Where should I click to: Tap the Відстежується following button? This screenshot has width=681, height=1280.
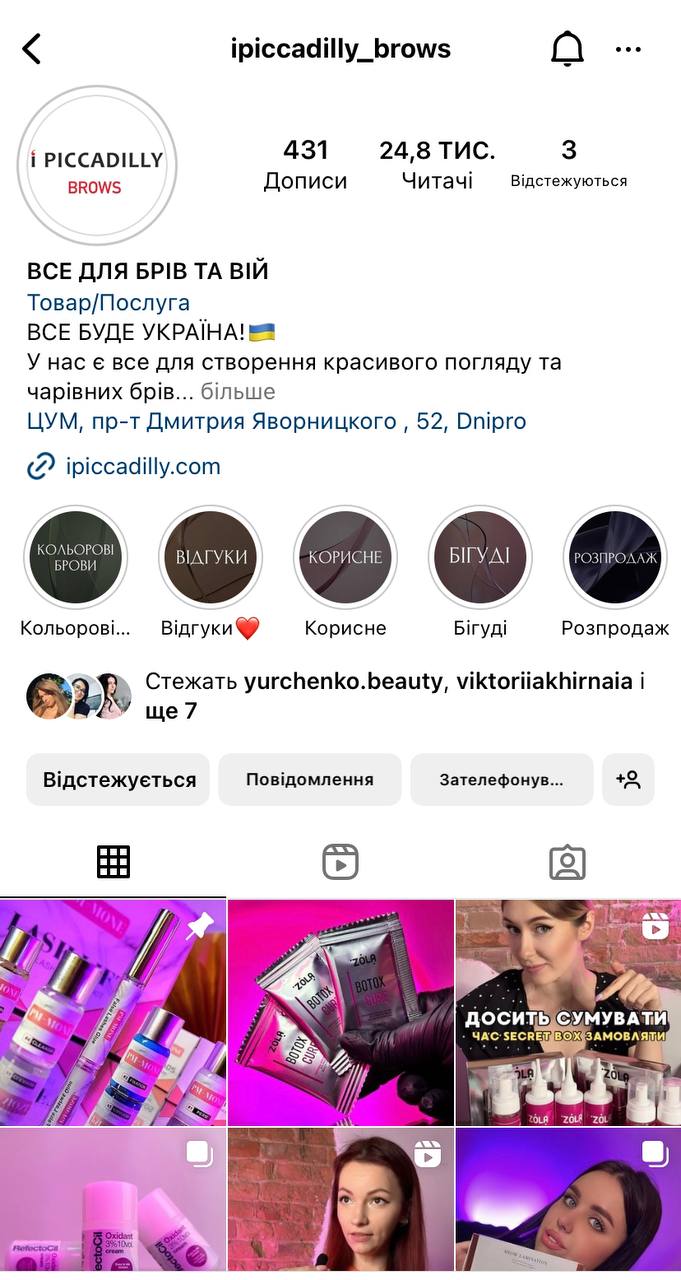click(x=118, y=780)
